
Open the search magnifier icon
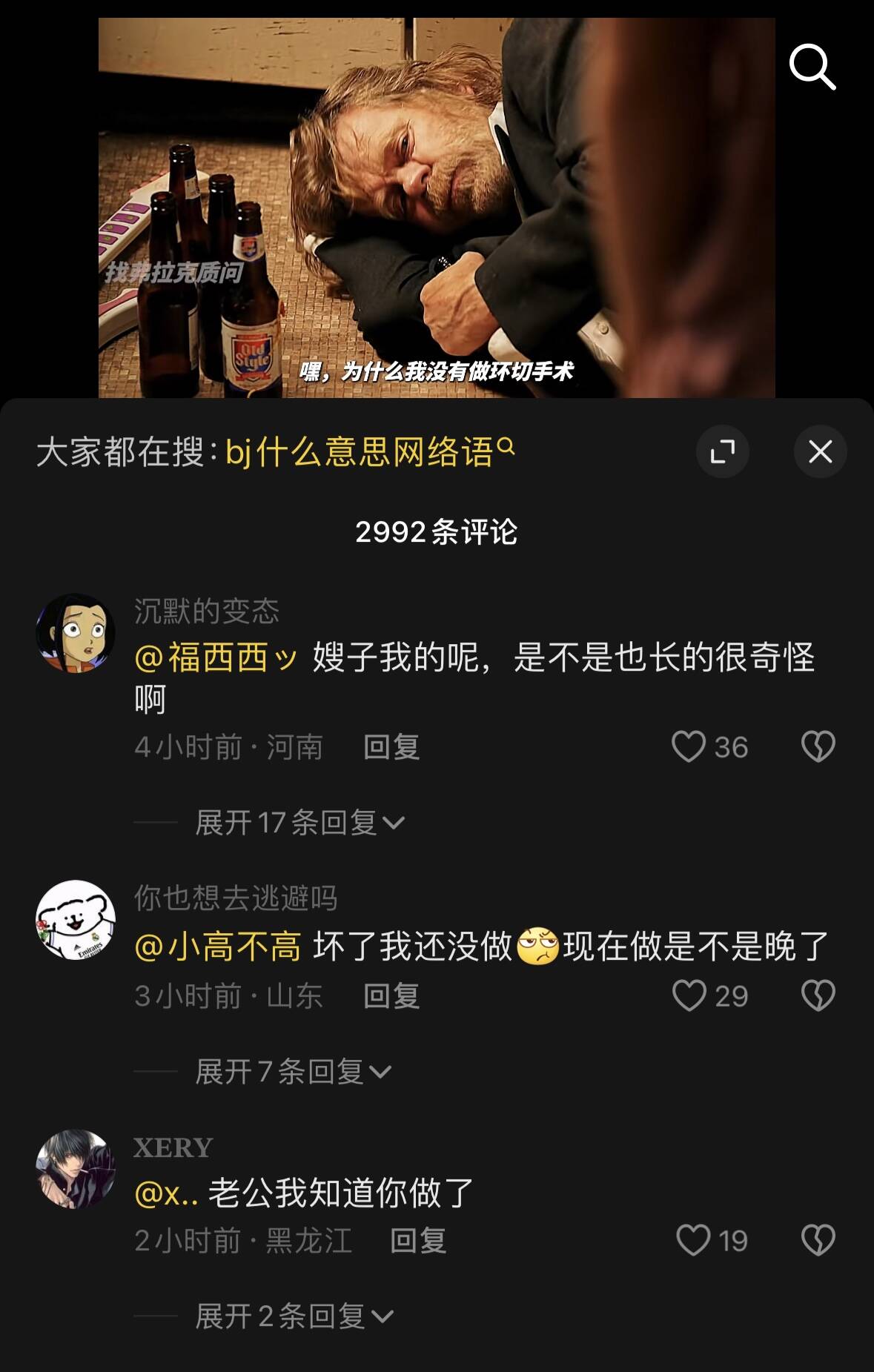point(812,67)
